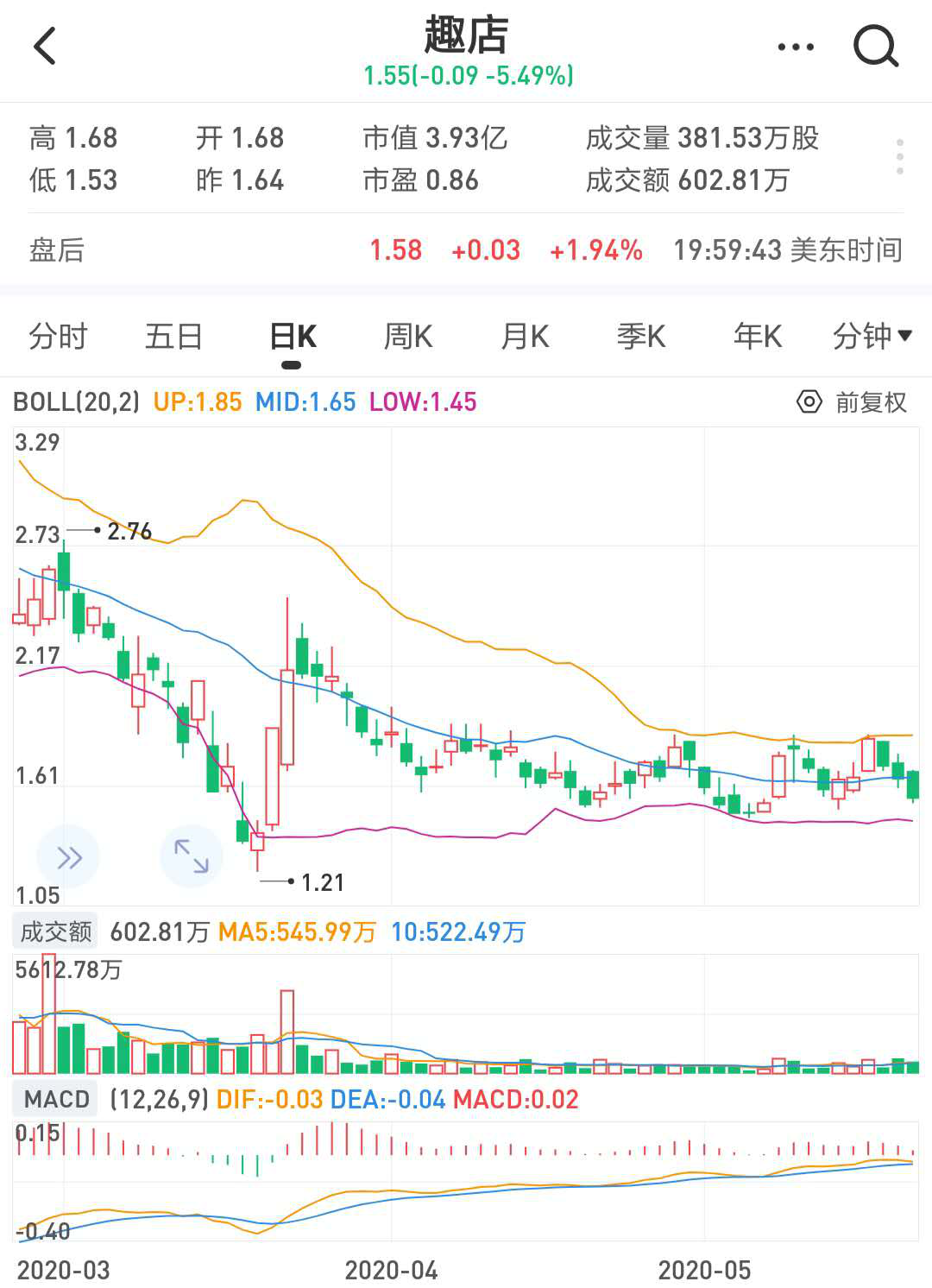This screenshot has width=932, height=1288.
Task: Switch to the 年K yearly chart tab
Action: tap(757, 337)
